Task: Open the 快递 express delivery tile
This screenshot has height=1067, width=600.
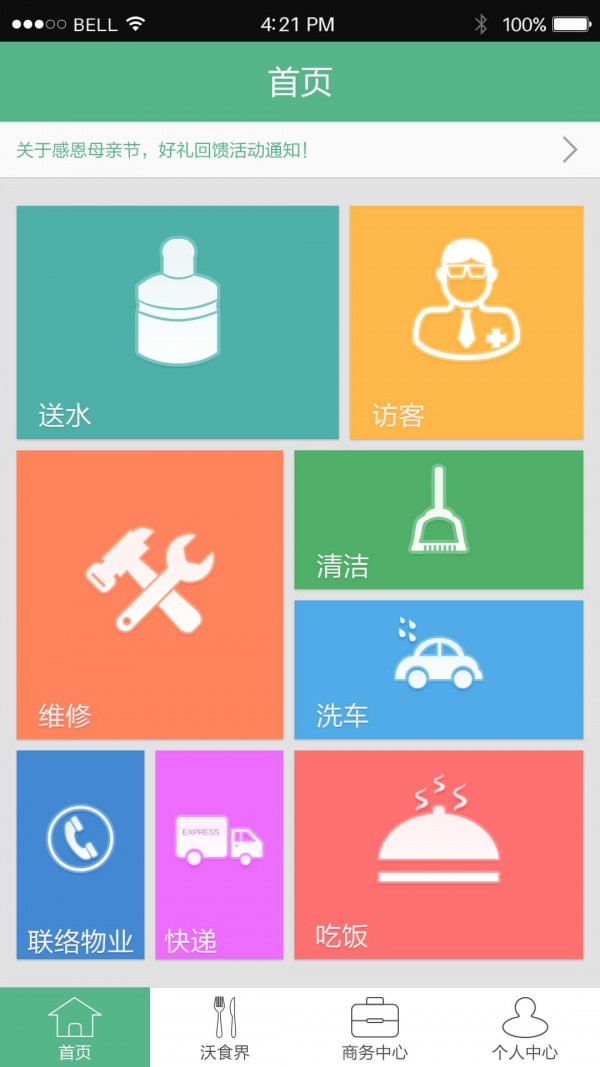Action: tap(219, 854)
